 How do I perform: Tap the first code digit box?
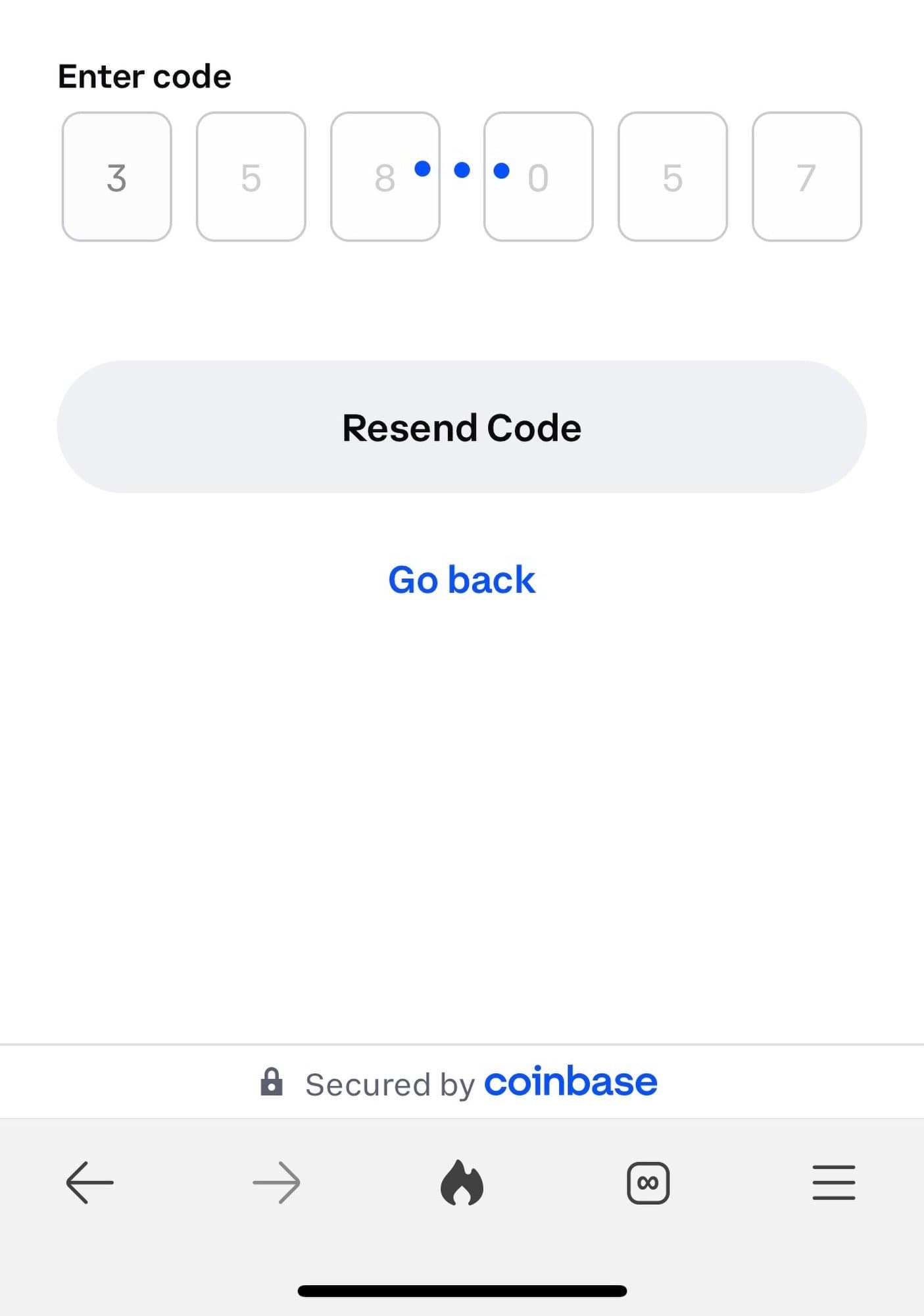(x=116, y=177)
